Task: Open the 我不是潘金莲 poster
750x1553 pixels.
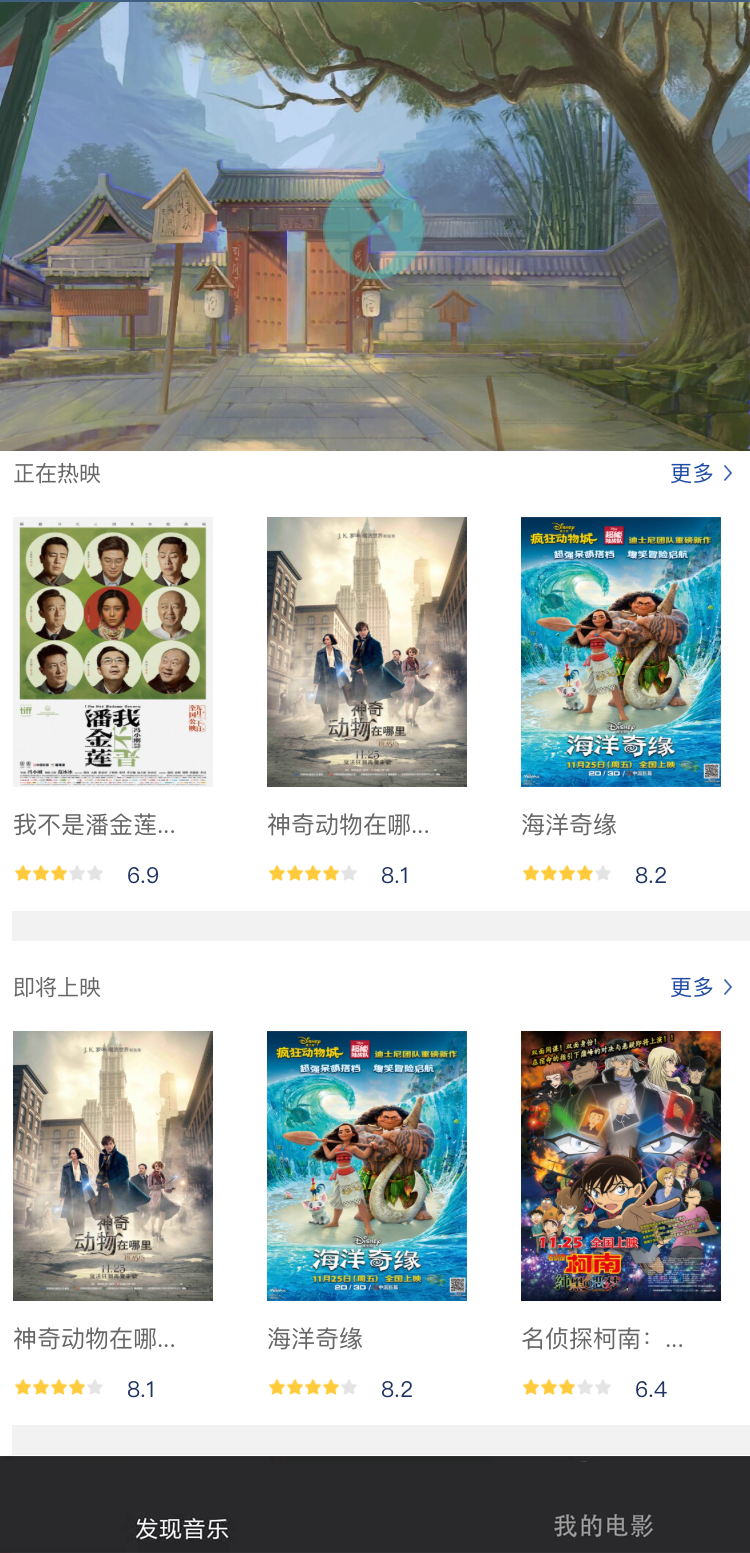Action: pyautogui.click(x=113, y=651)
